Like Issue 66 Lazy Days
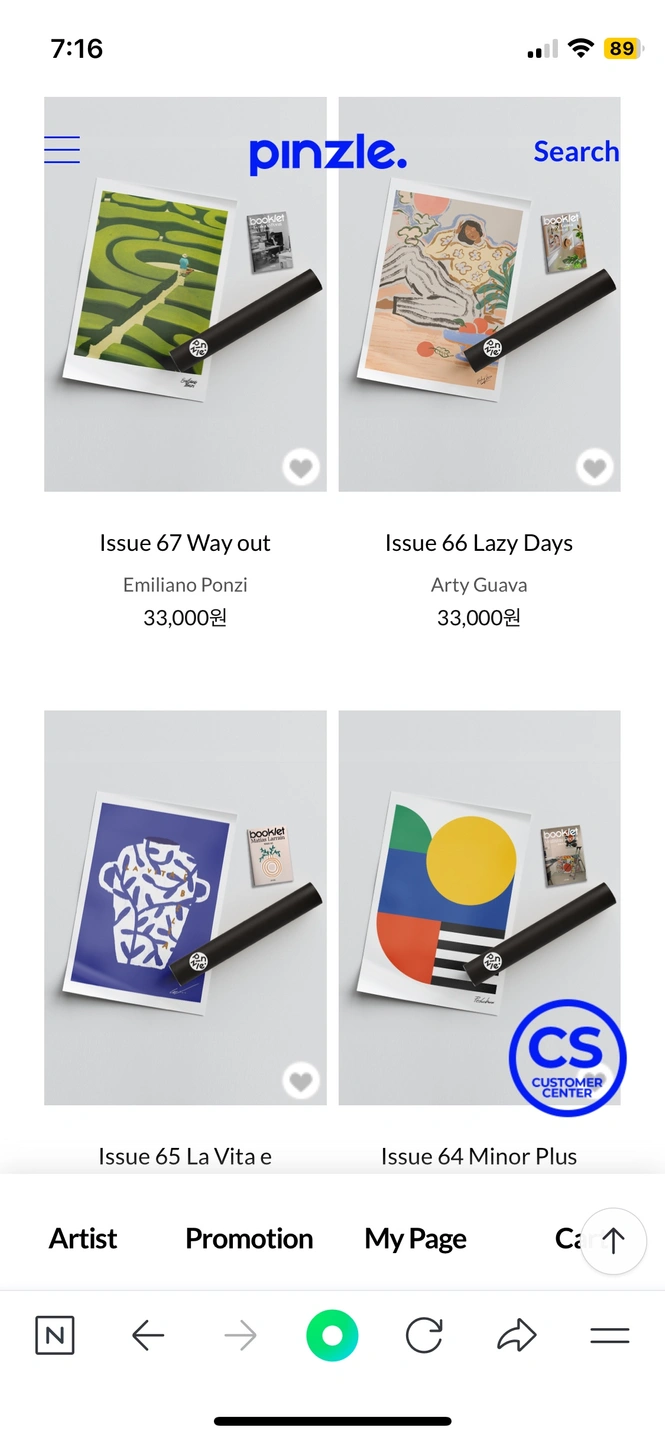Screen dimensions: 665x1440 point(595,466)
